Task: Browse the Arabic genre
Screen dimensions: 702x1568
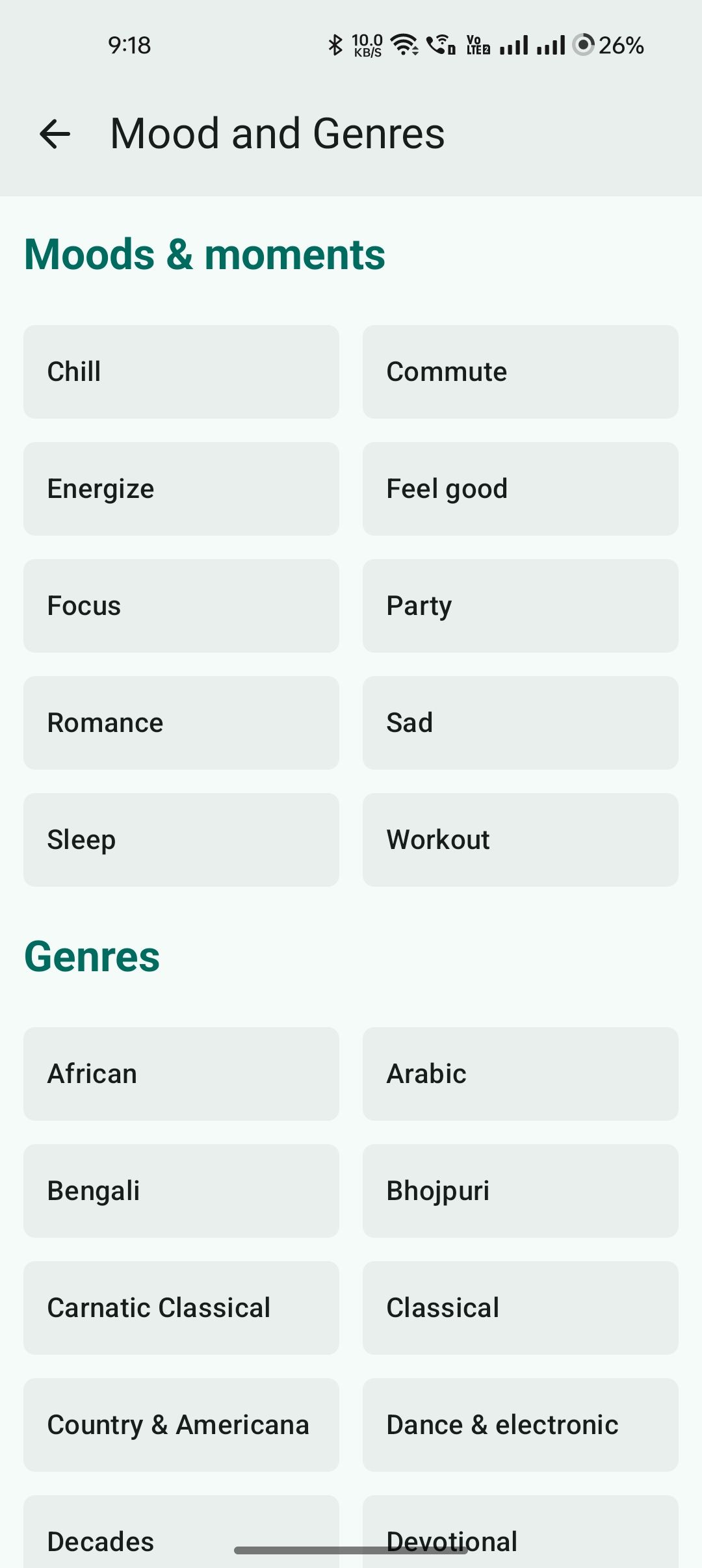Action: (x=520, y=1074)
